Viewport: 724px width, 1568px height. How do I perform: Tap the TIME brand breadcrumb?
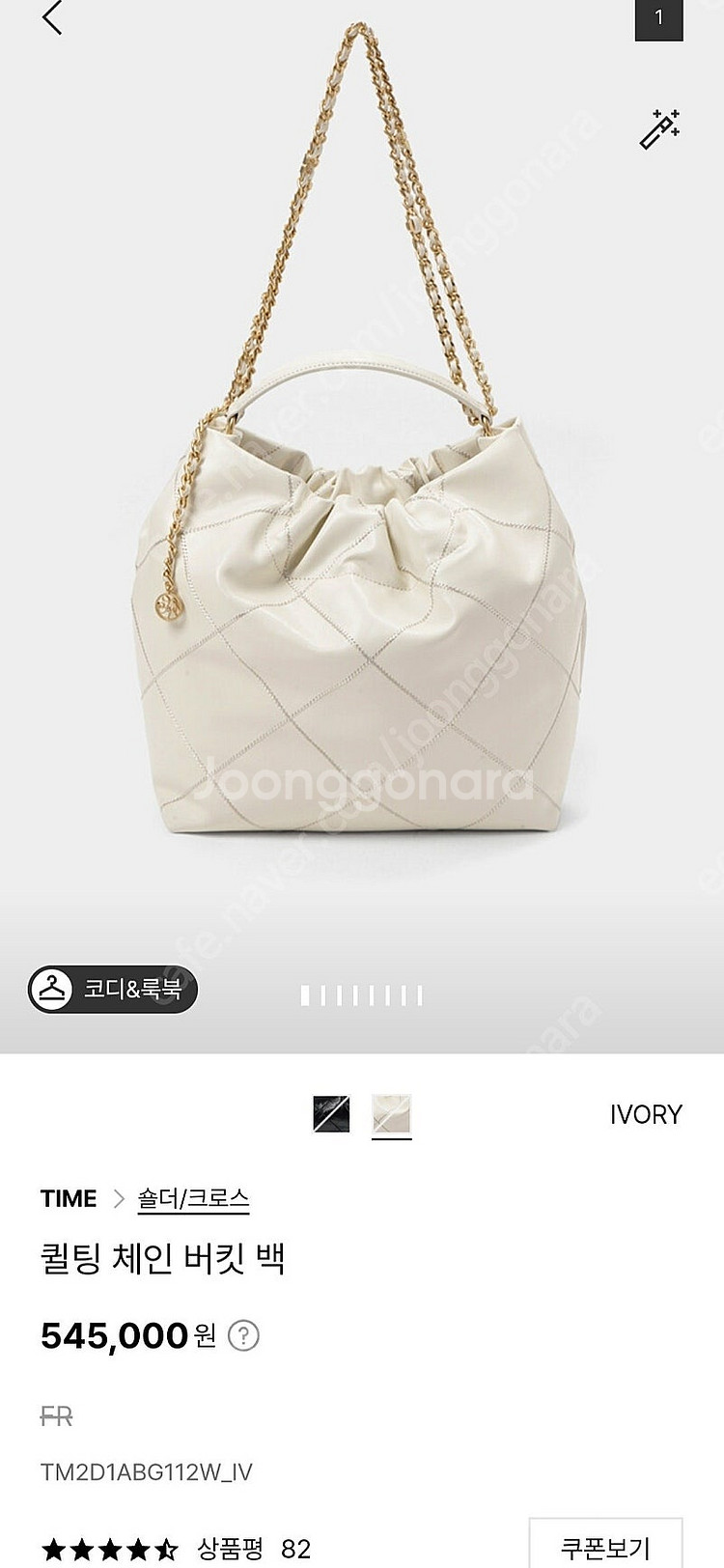click(x=69, y=1198)
